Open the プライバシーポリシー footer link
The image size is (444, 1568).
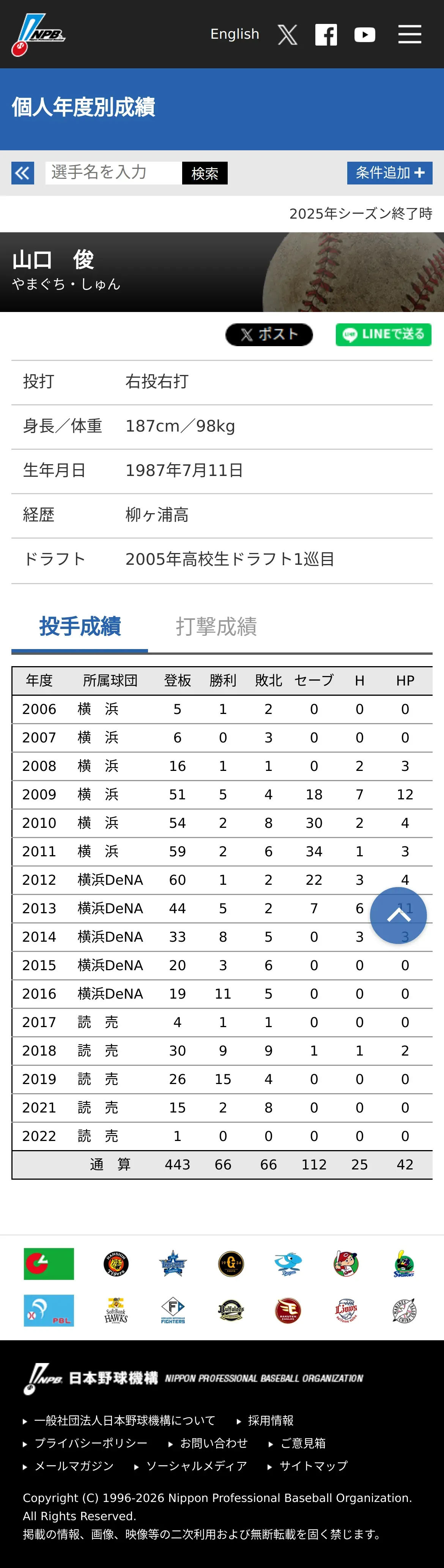(91, 1443)
